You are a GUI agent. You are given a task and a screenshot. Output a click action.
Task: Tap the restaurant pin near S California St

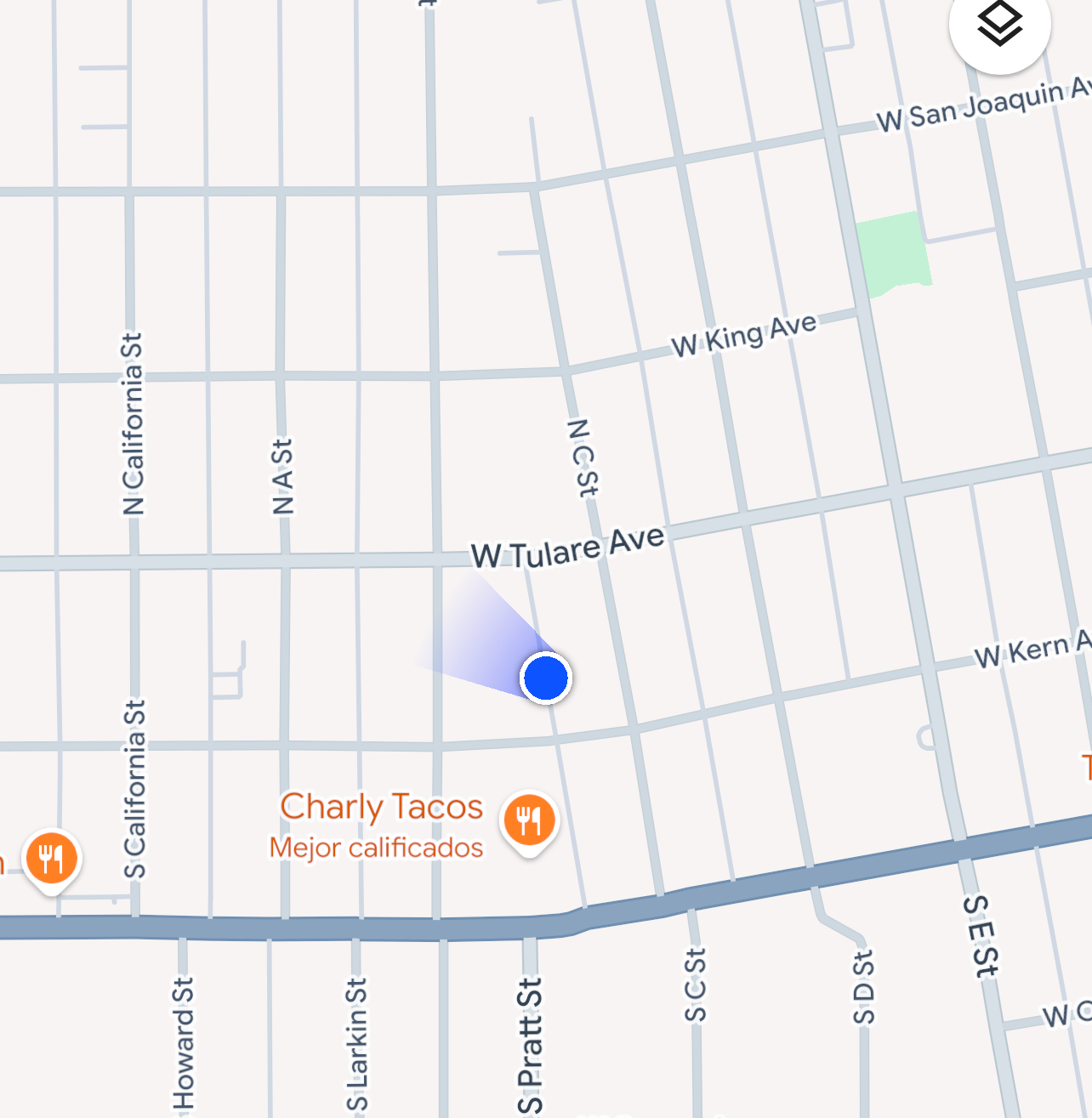52,859
